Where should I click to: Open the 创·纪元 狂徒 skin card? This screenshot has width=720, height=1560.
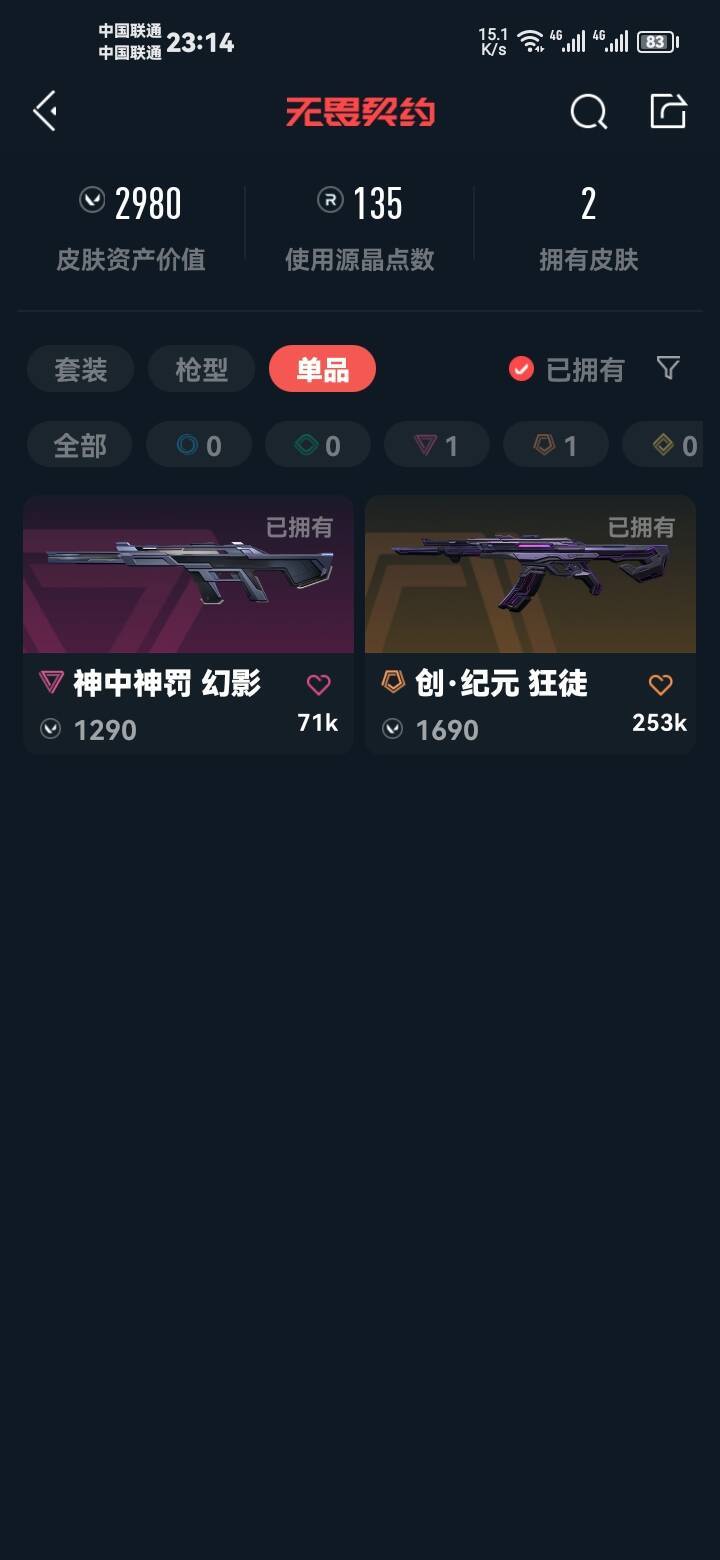pos(530,624)
